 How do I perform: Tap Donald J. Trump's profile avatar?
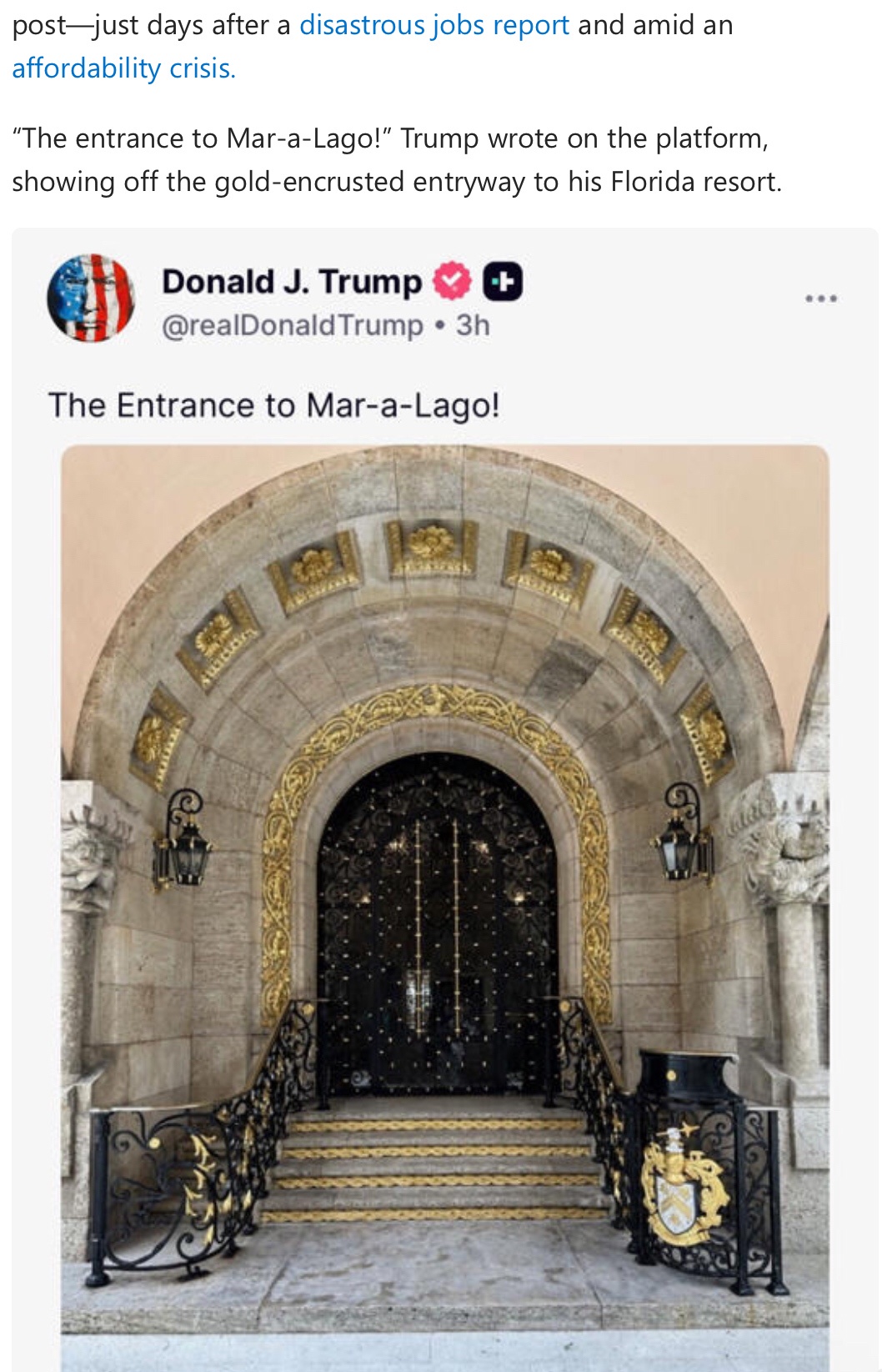[90, 299]
